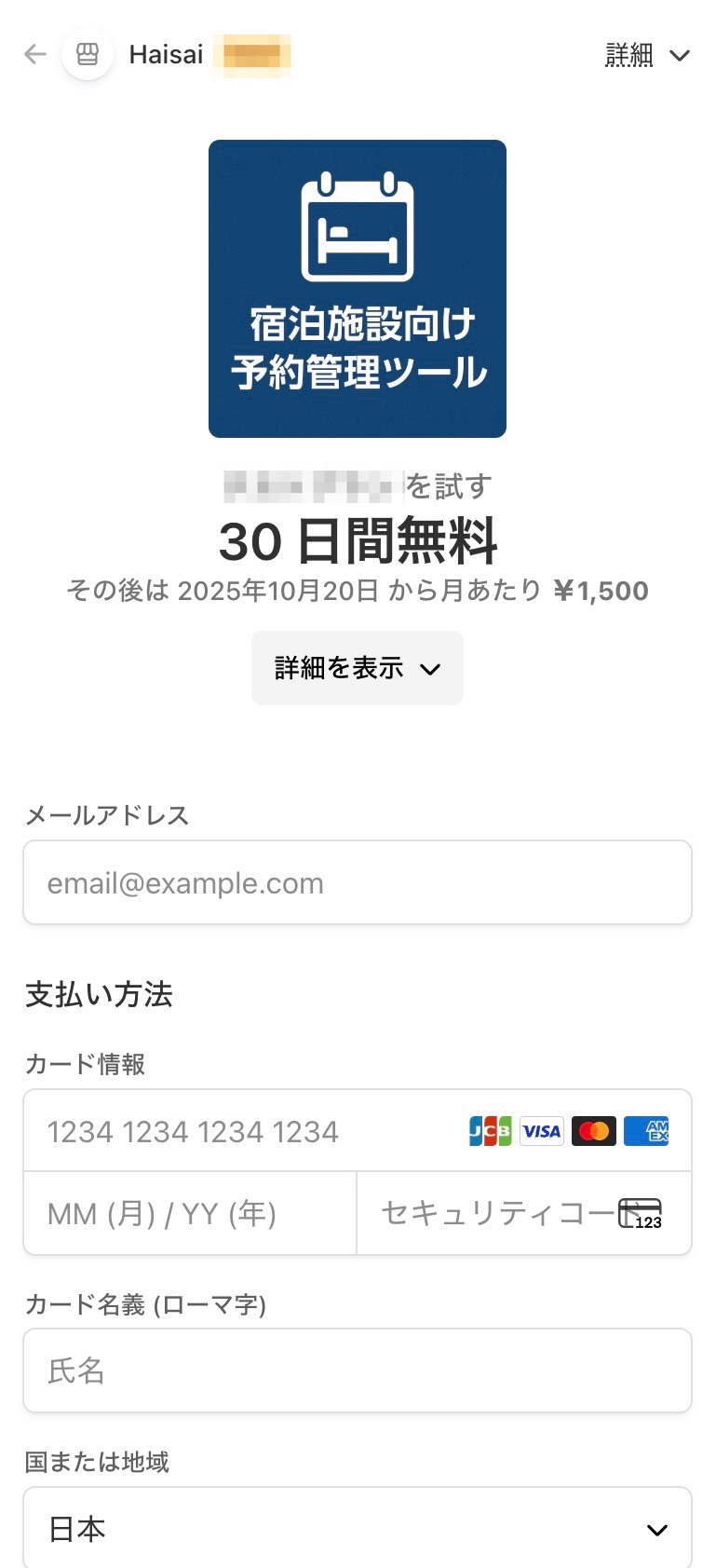Click the chevron on the 日本 selector

(657, 1528)
